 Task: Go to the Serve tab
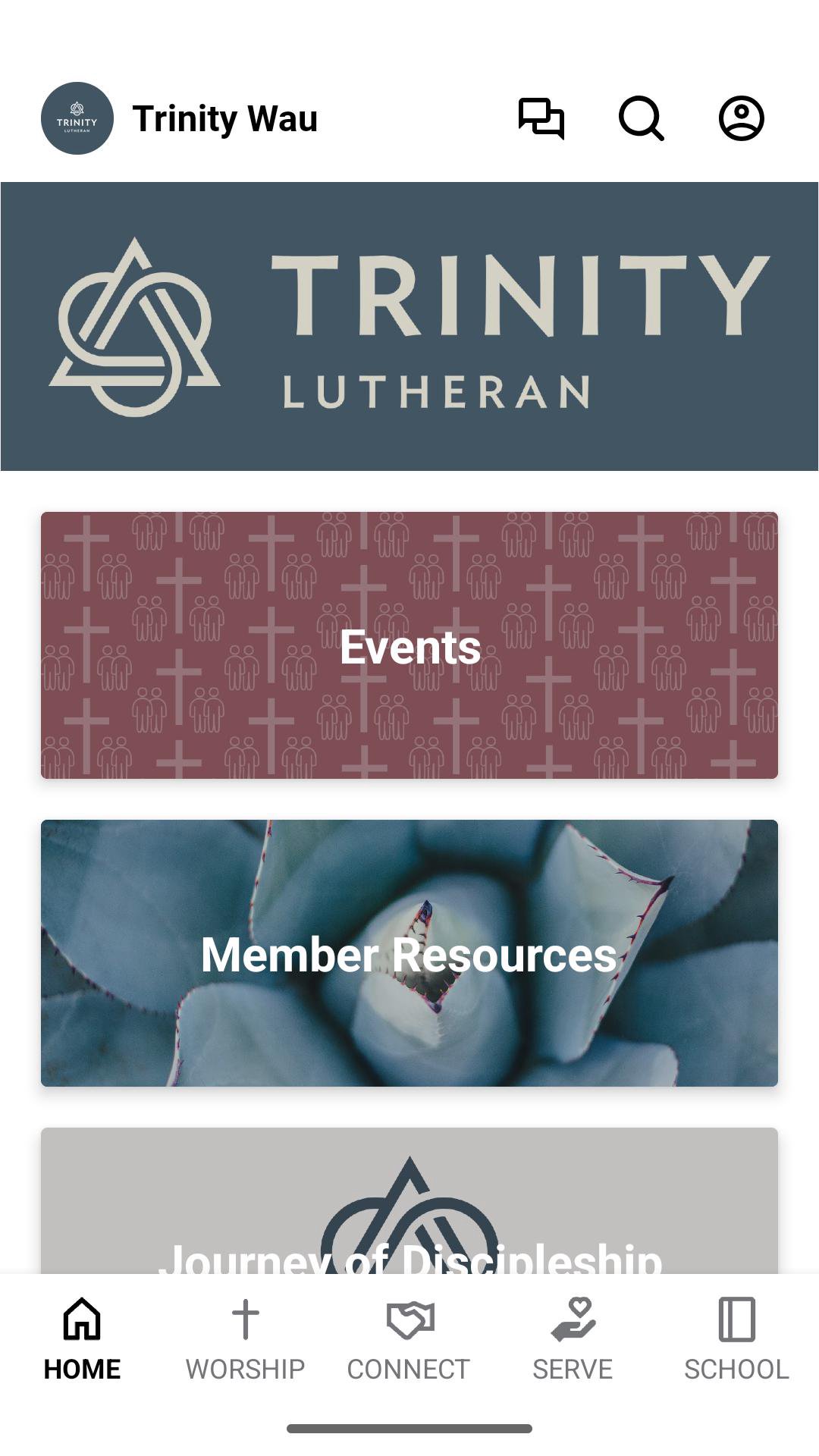tap(573, 1339)
